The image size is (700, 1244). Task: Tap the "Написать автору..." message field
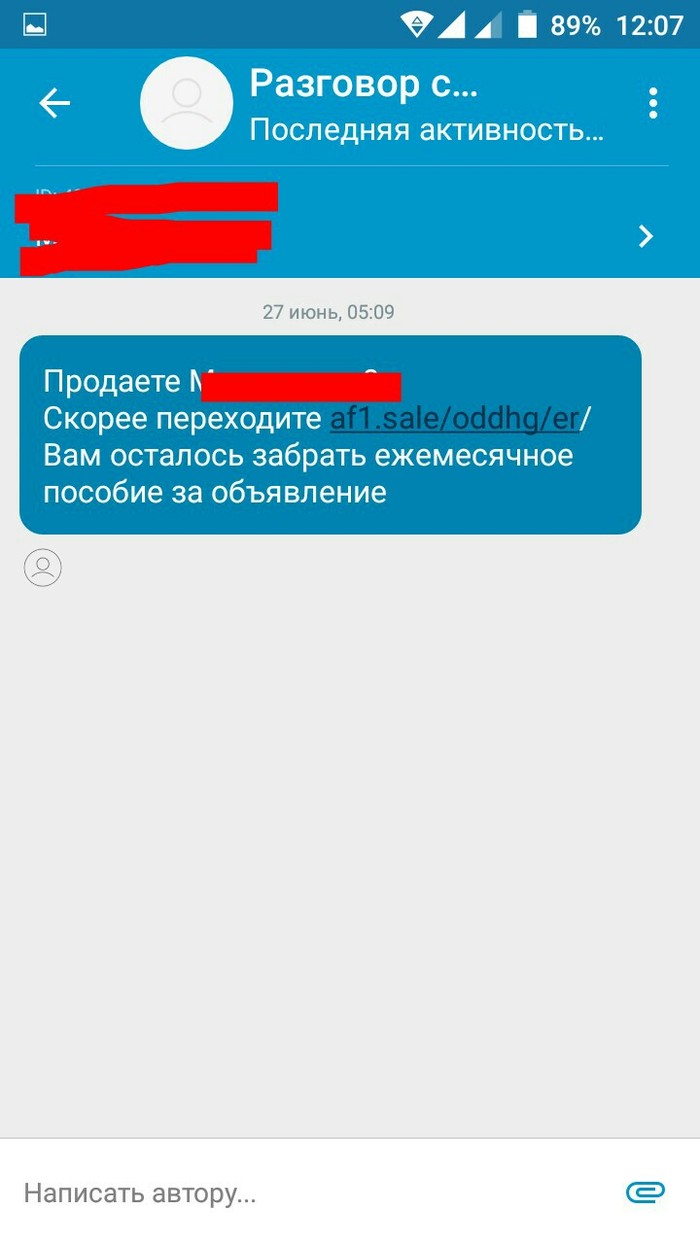coord(300,1192)
